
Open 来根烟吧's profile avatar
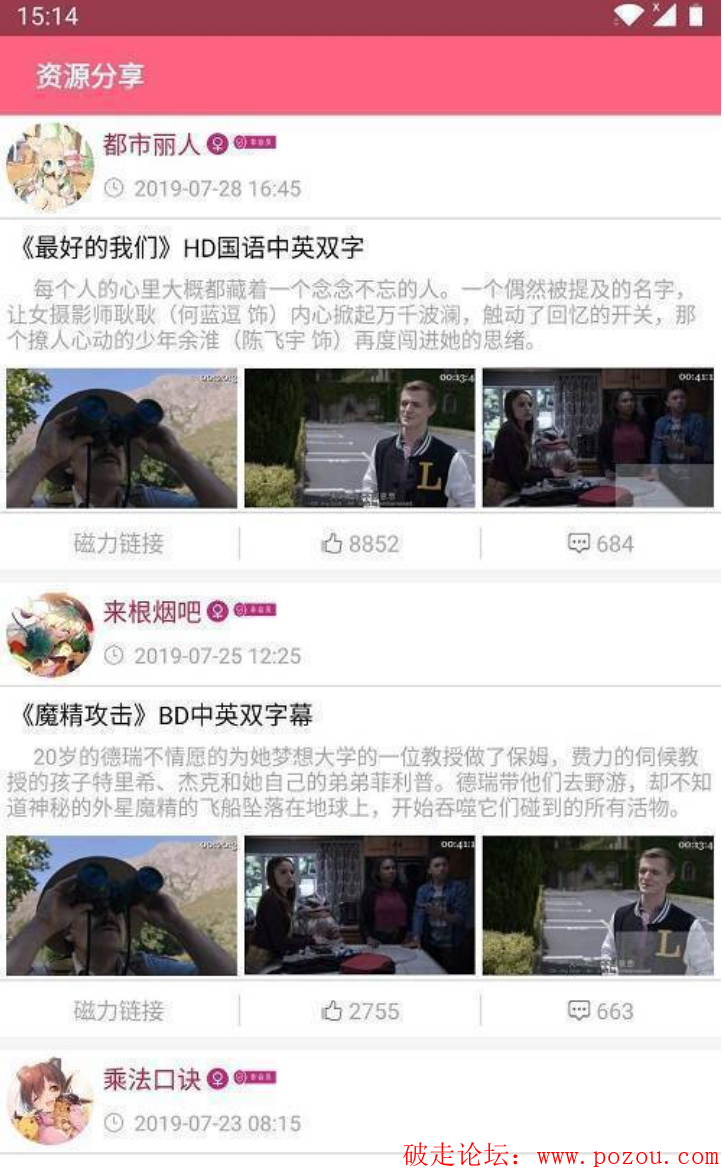coord(50,635)
